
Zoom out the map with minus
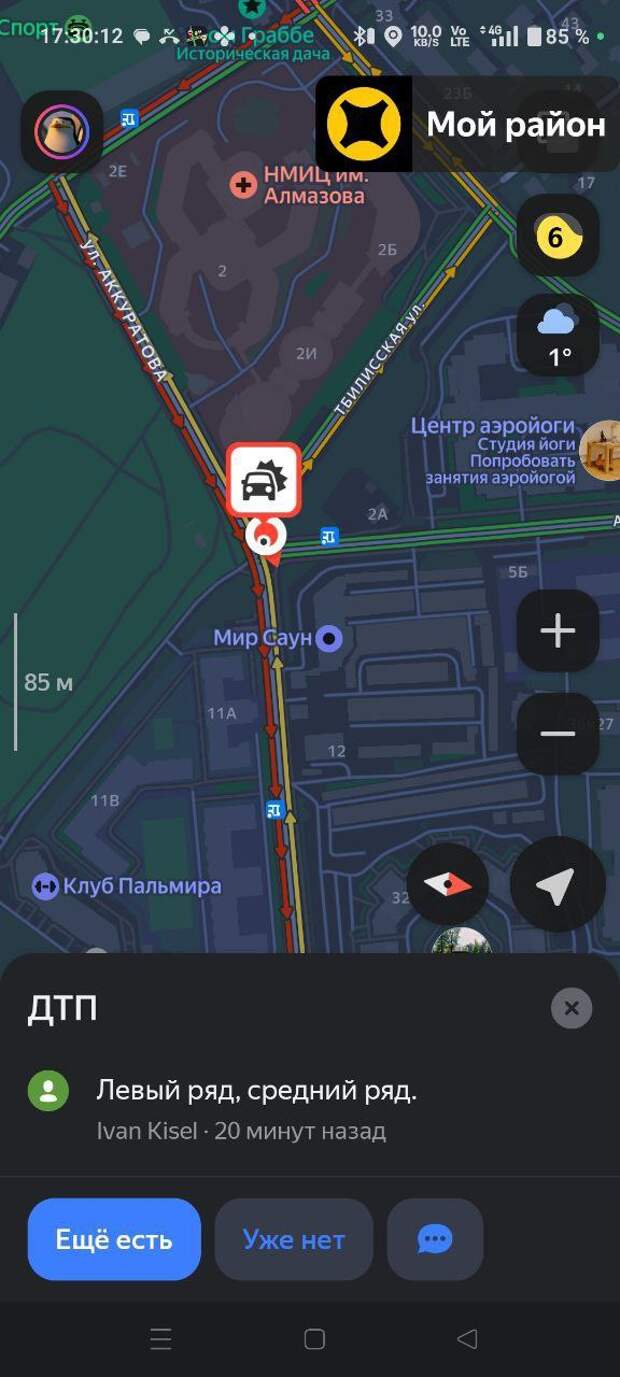557,733
